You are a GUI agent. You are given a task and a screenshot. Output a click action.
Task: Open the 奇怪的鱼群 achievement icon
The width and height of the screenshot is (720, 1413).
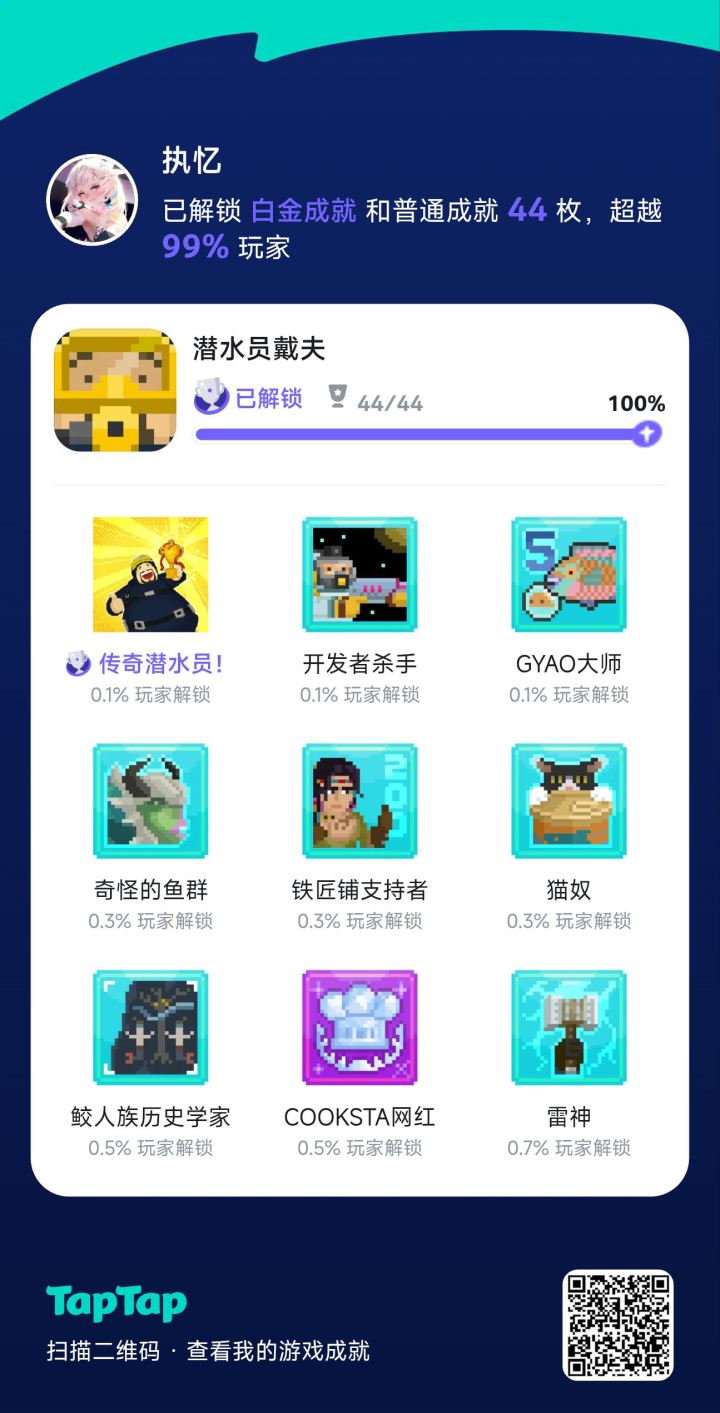(150, 801)
